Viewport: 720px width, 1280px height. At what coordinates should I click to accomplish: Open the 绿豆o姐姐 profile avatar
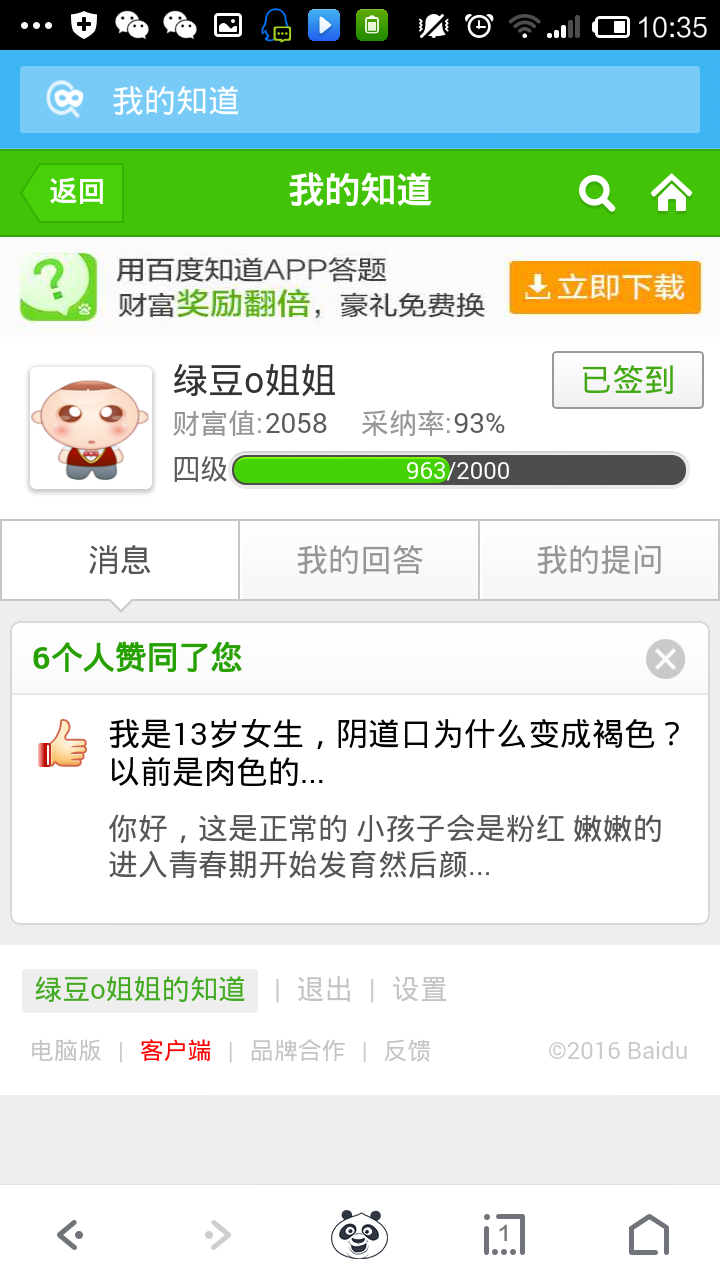(91, 428)
